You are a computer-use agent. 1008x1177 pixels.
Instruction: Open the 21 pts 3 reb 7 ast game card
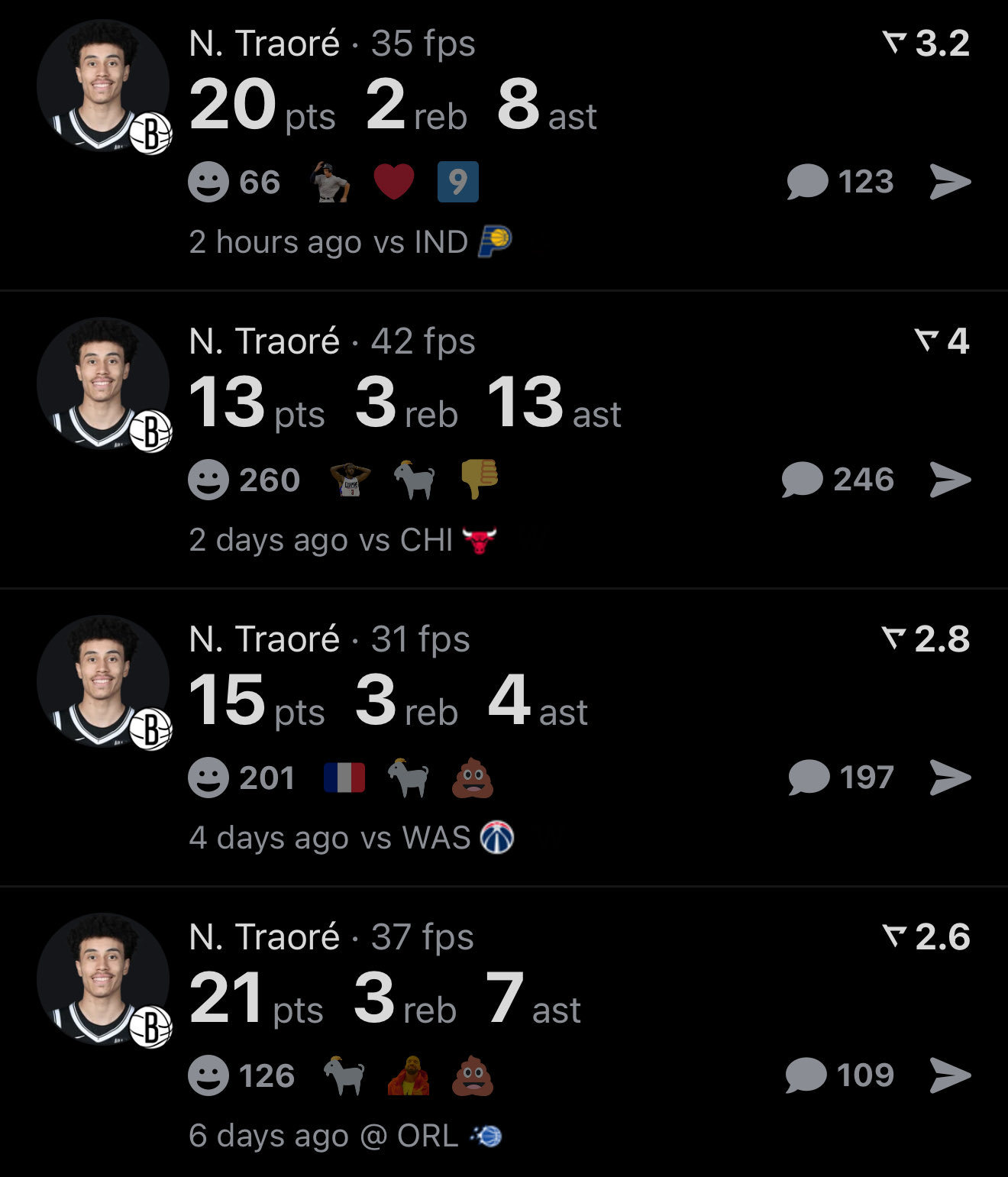pyautogui.click(x=504, y=1031)
